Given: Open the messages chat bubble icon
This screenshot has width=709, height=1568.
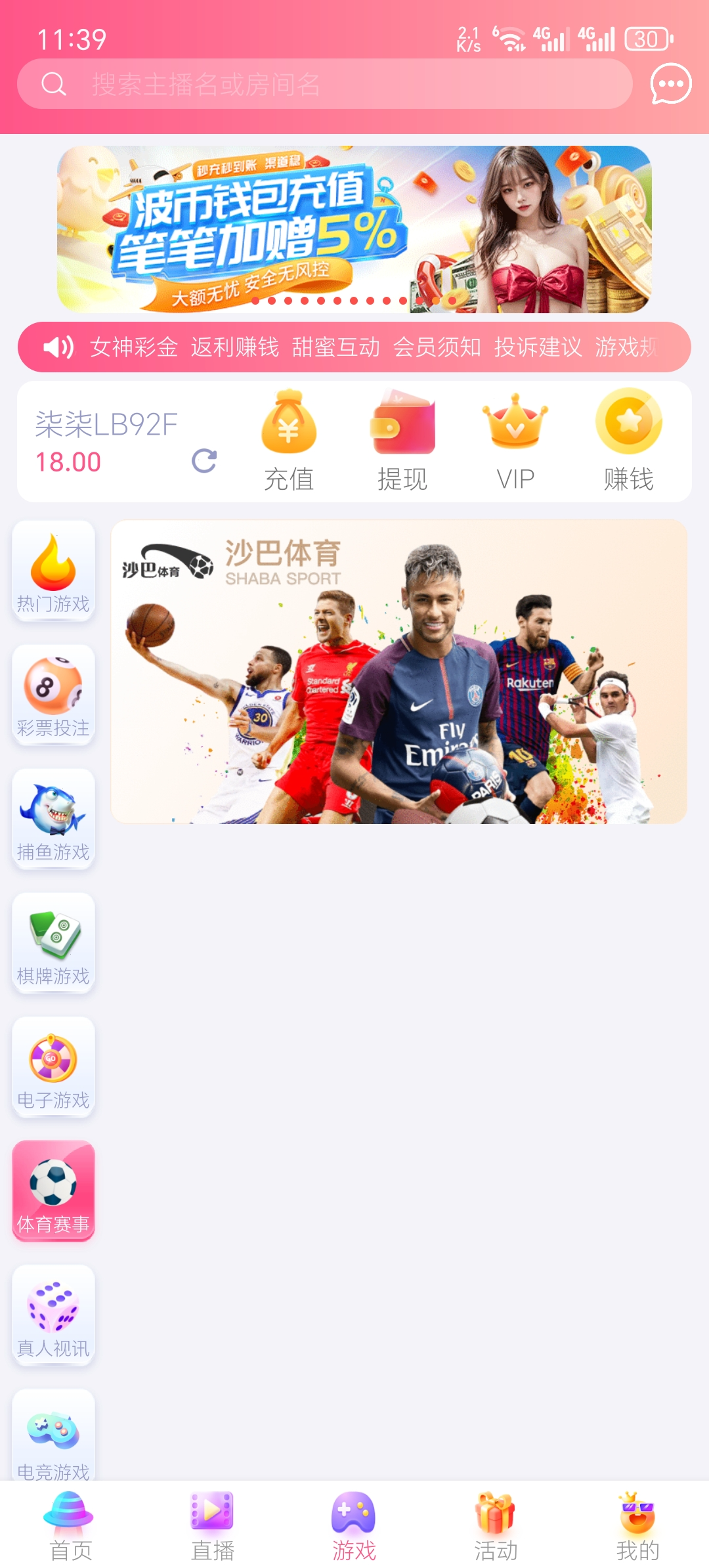Looking at the screenshot, I should [670, 84].
